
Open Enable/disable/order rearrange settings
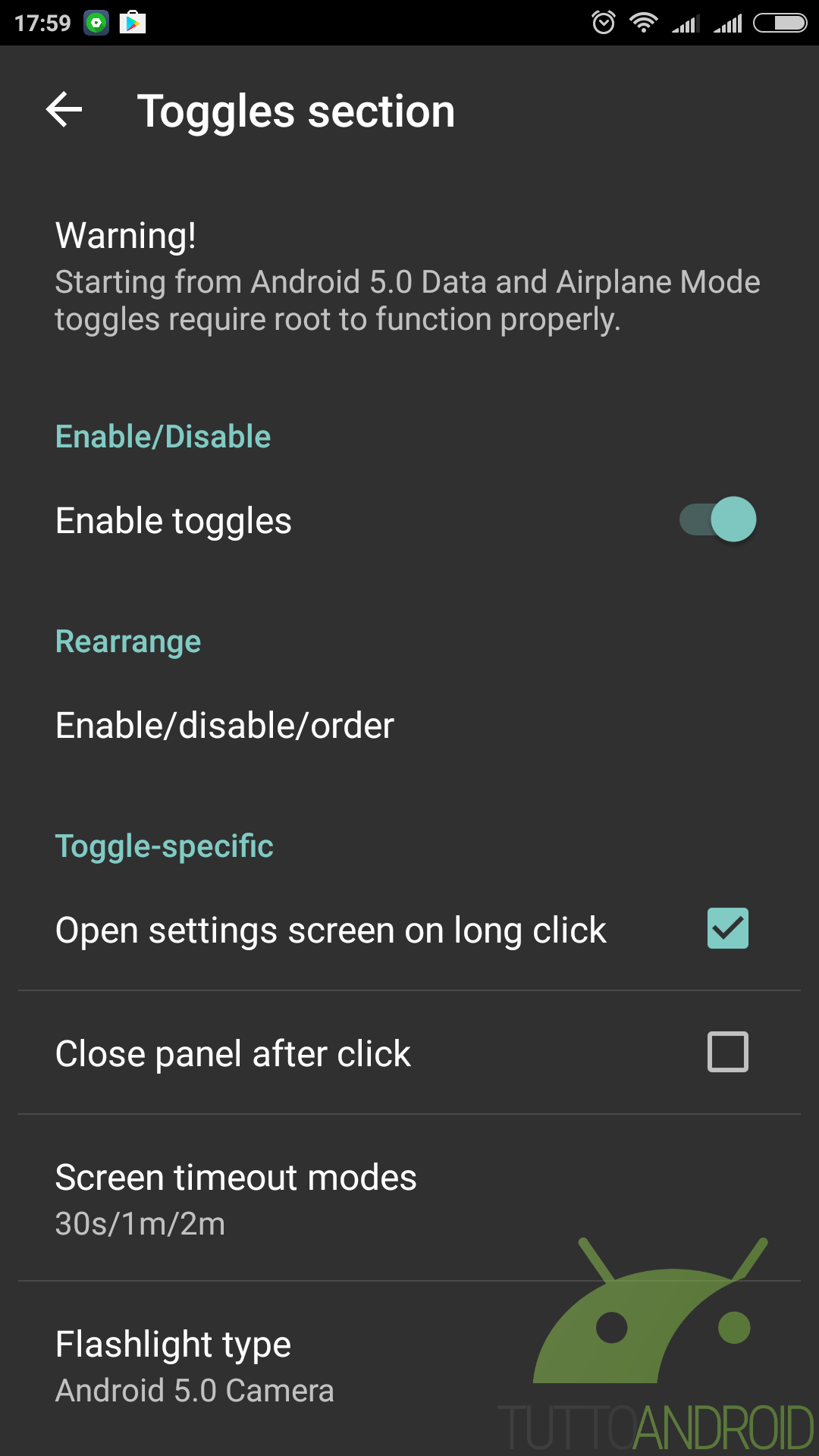409,726
